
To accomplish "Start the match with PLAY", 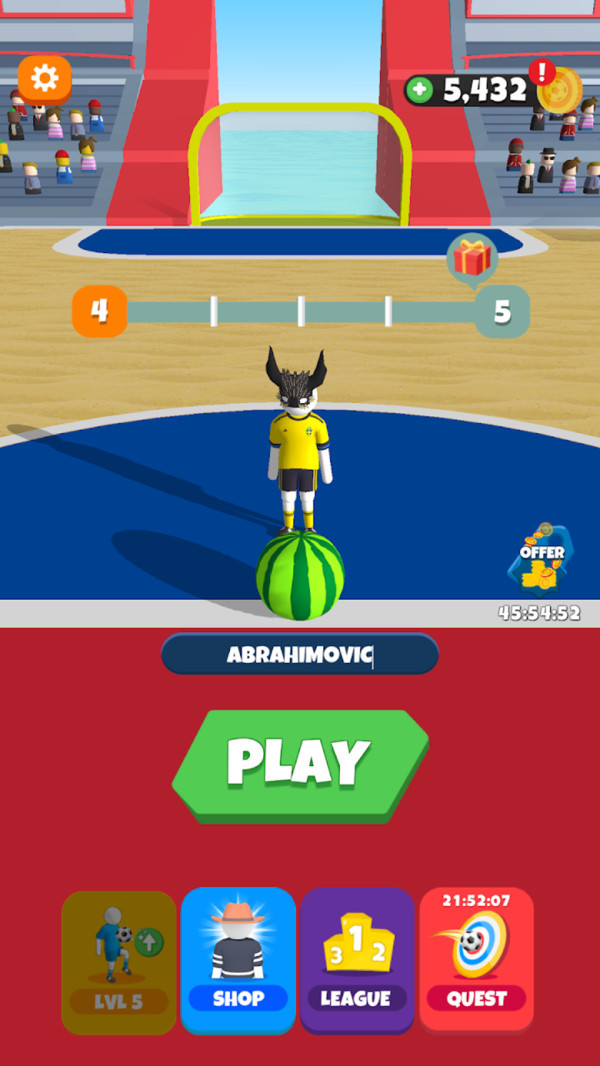I will pyautogui.click(x=300, y=764).
